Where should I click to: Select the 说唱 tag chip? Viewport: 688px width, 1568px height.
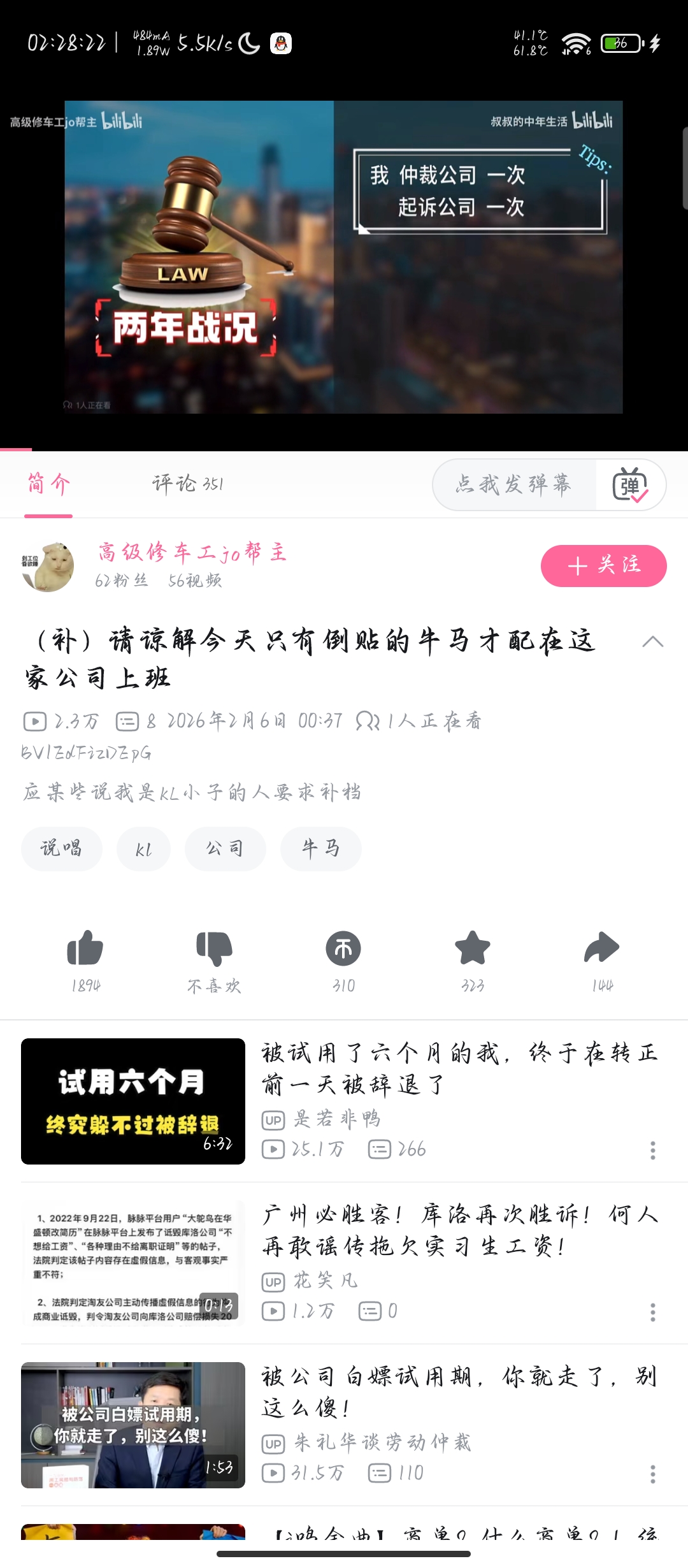61,848
